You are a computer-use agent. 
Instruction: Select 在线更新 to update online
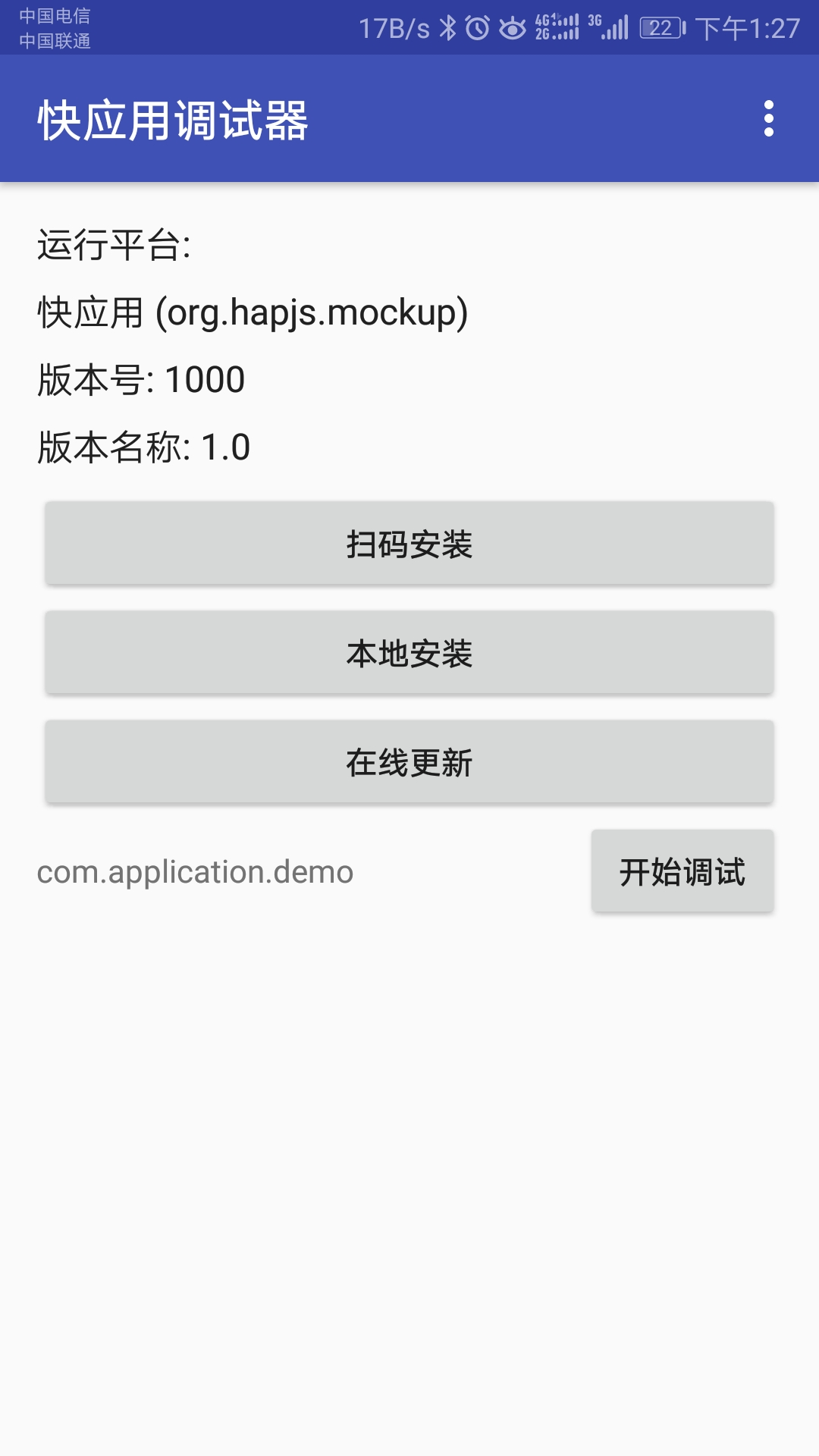coord(409,762)
